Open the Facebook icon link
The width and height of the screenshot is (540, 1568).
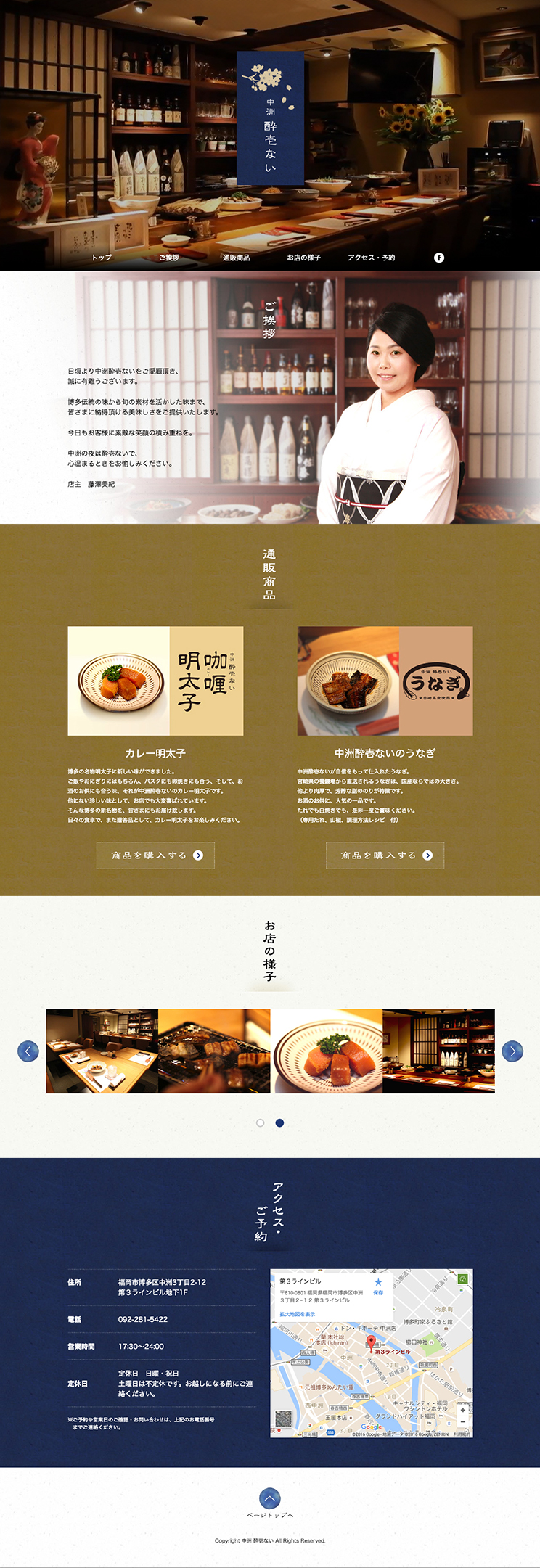click(439, 258)
